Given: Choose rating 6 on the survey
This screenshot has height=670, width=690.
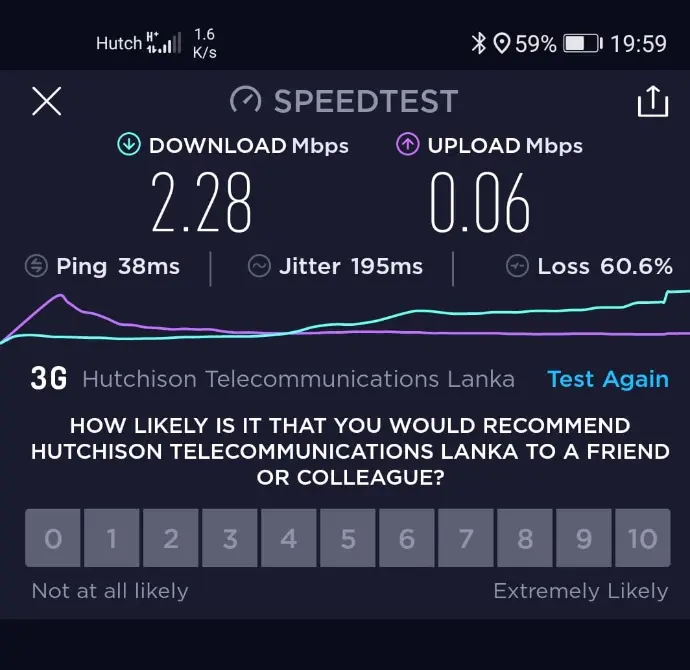Looking at the screenshot, I should point(406,539).
